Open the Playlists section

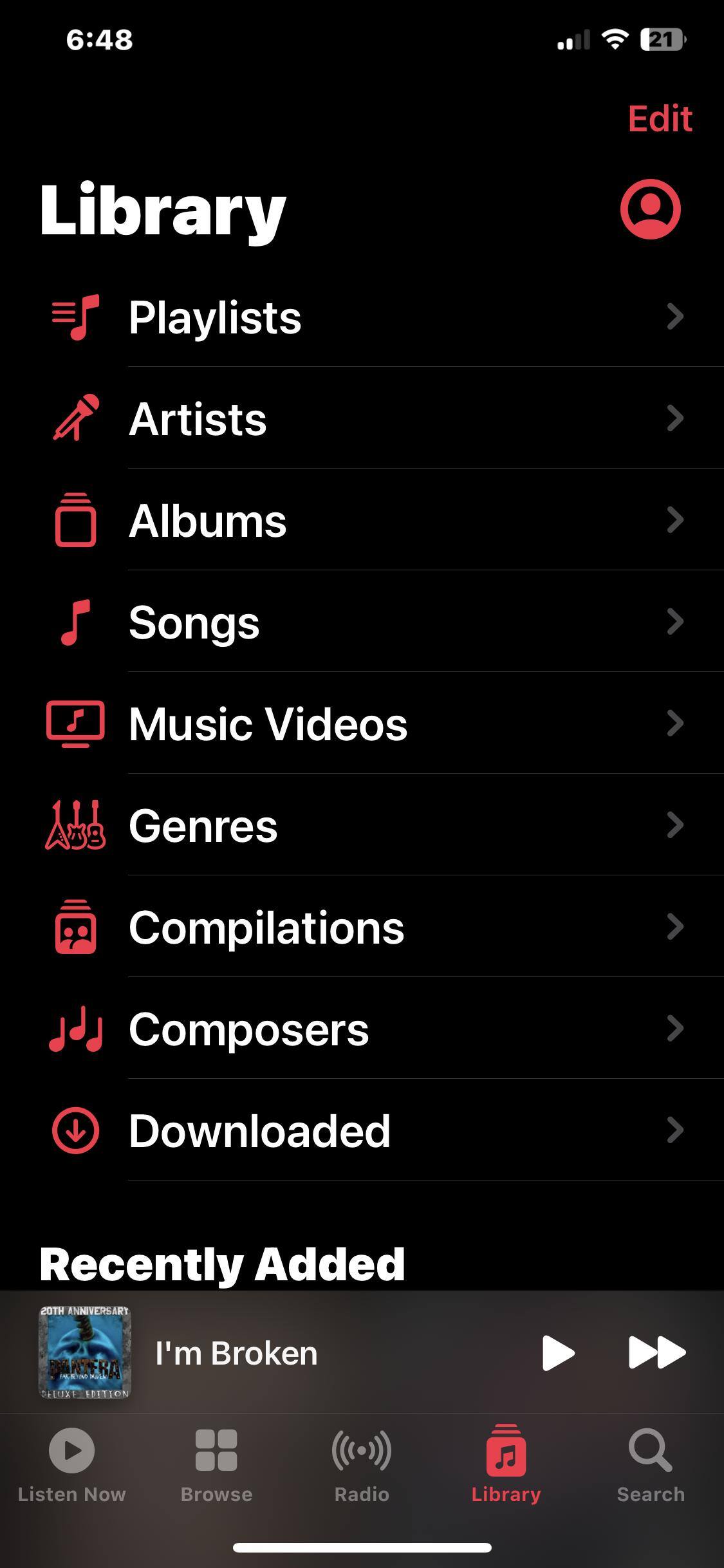click(x=360, y=317)
